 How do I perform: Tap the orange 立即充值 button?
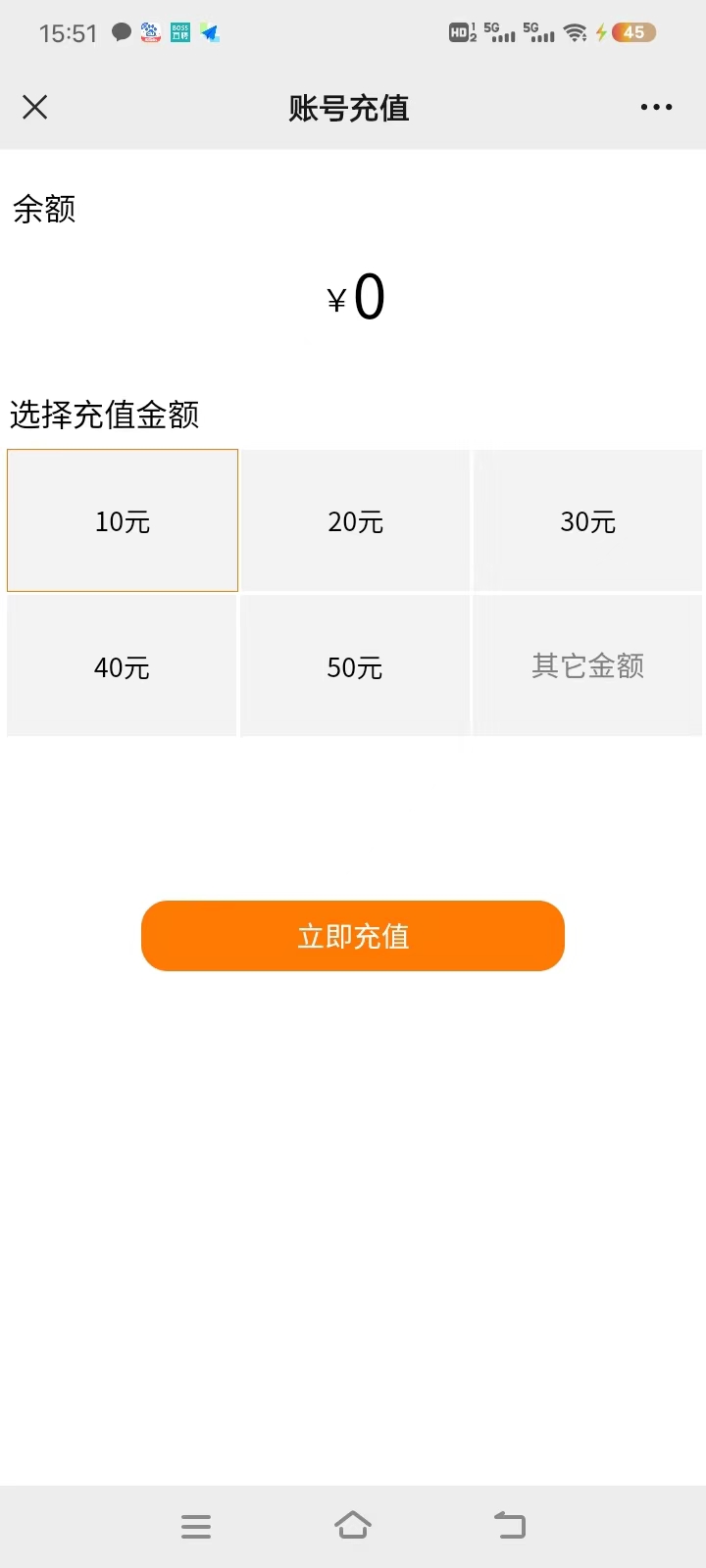click(x=353, y=936)
